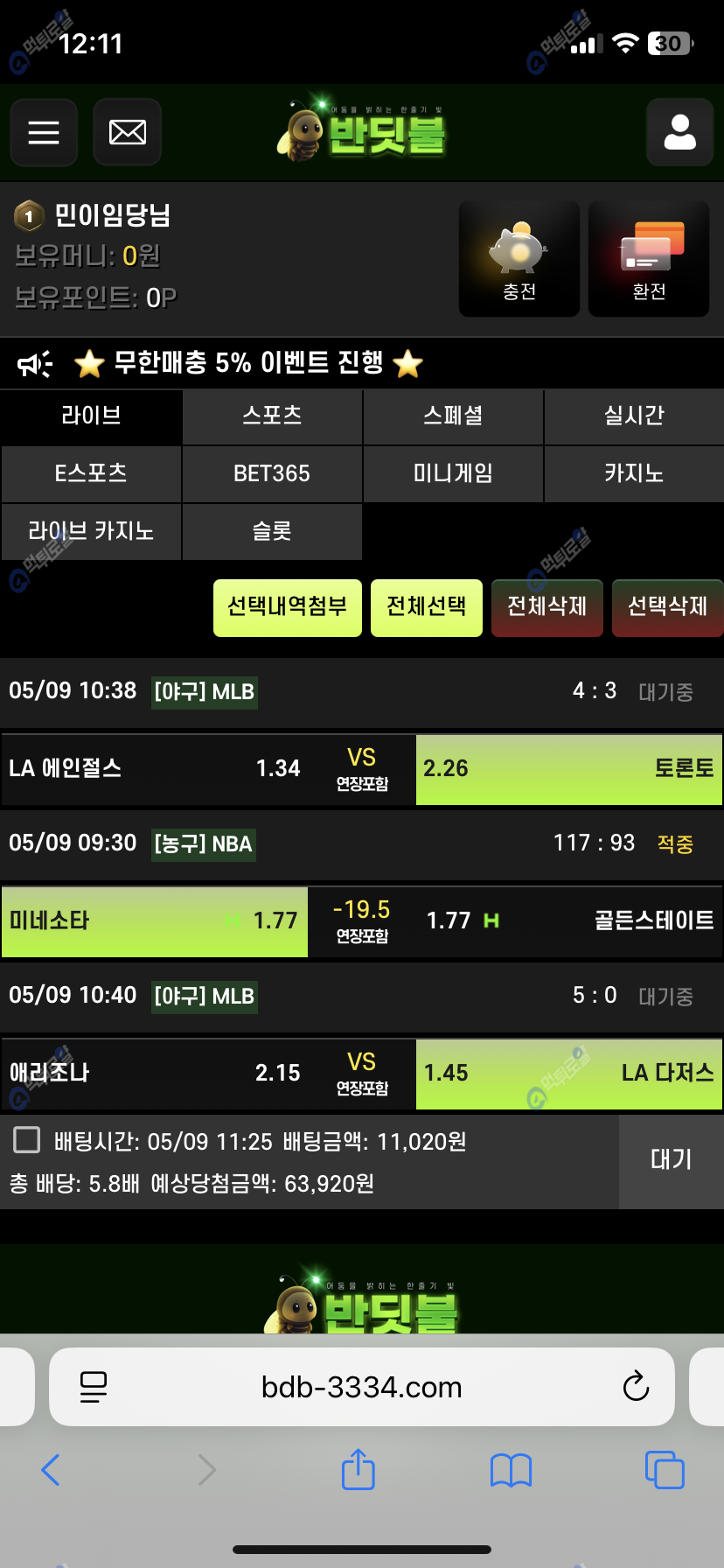The image size is (724, 1568).
Task: Open the 라이브 카지노 section
Action: click(x=91, y=531)
